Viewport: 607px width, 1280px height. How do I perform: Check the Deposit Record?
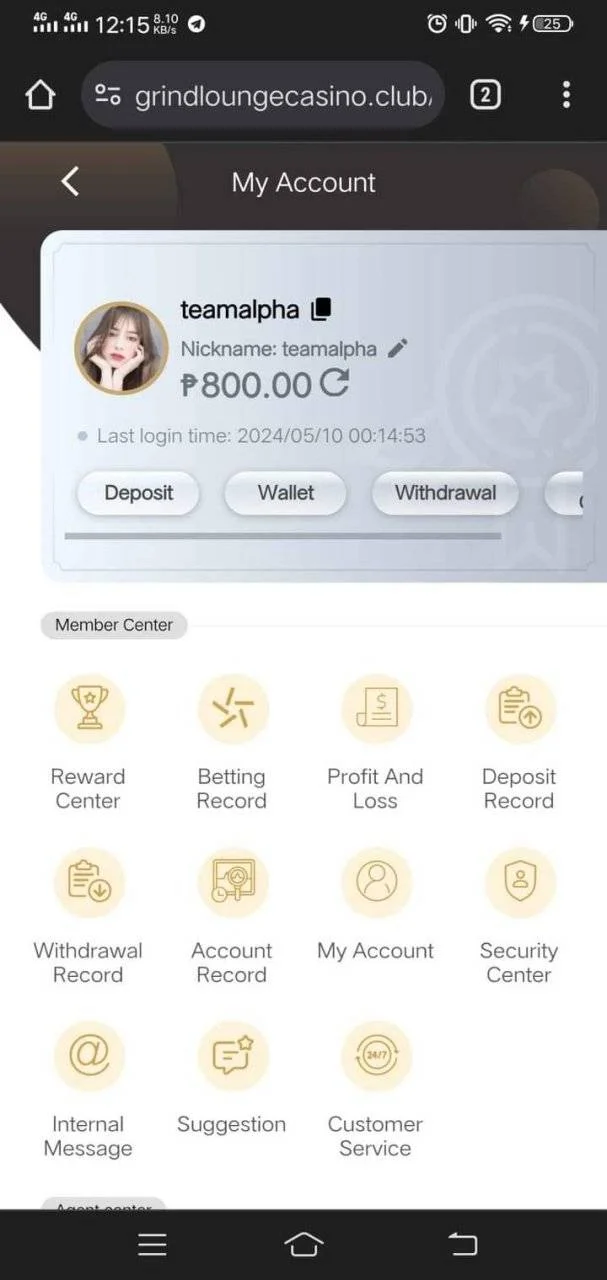(519, 743)
